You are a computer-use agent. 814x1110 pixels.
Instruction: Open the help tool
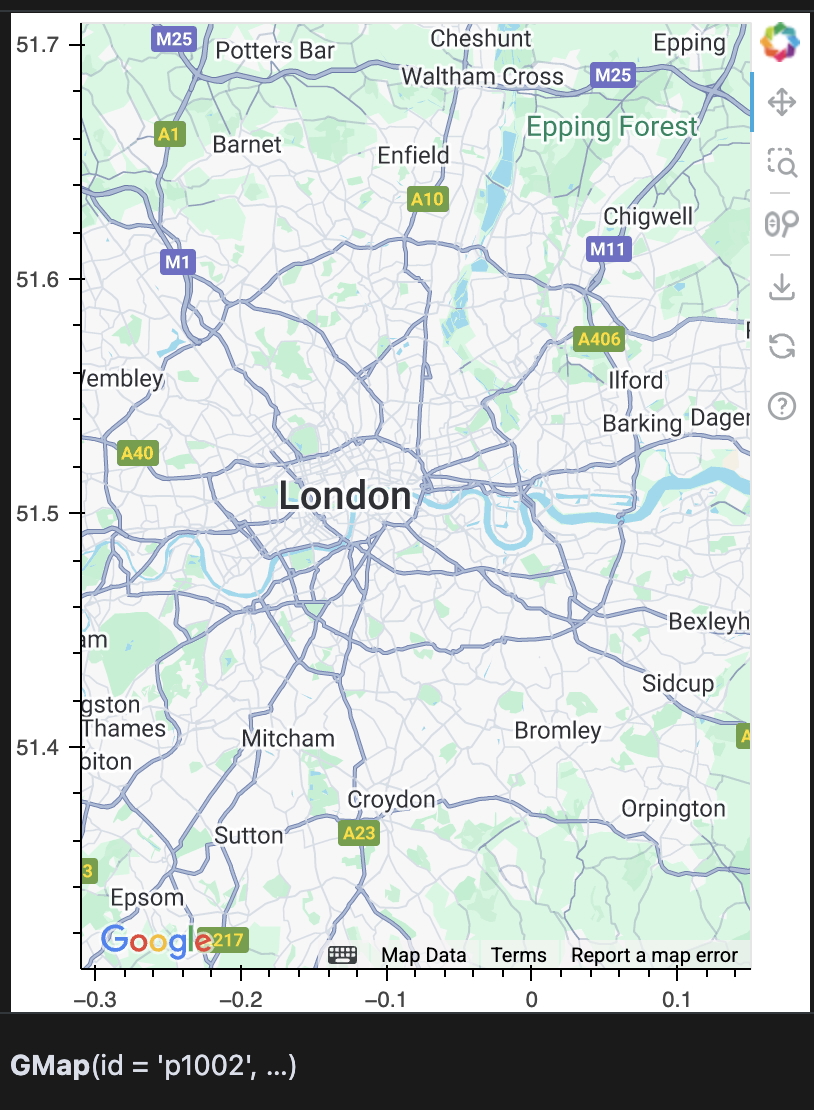(781, 406)
